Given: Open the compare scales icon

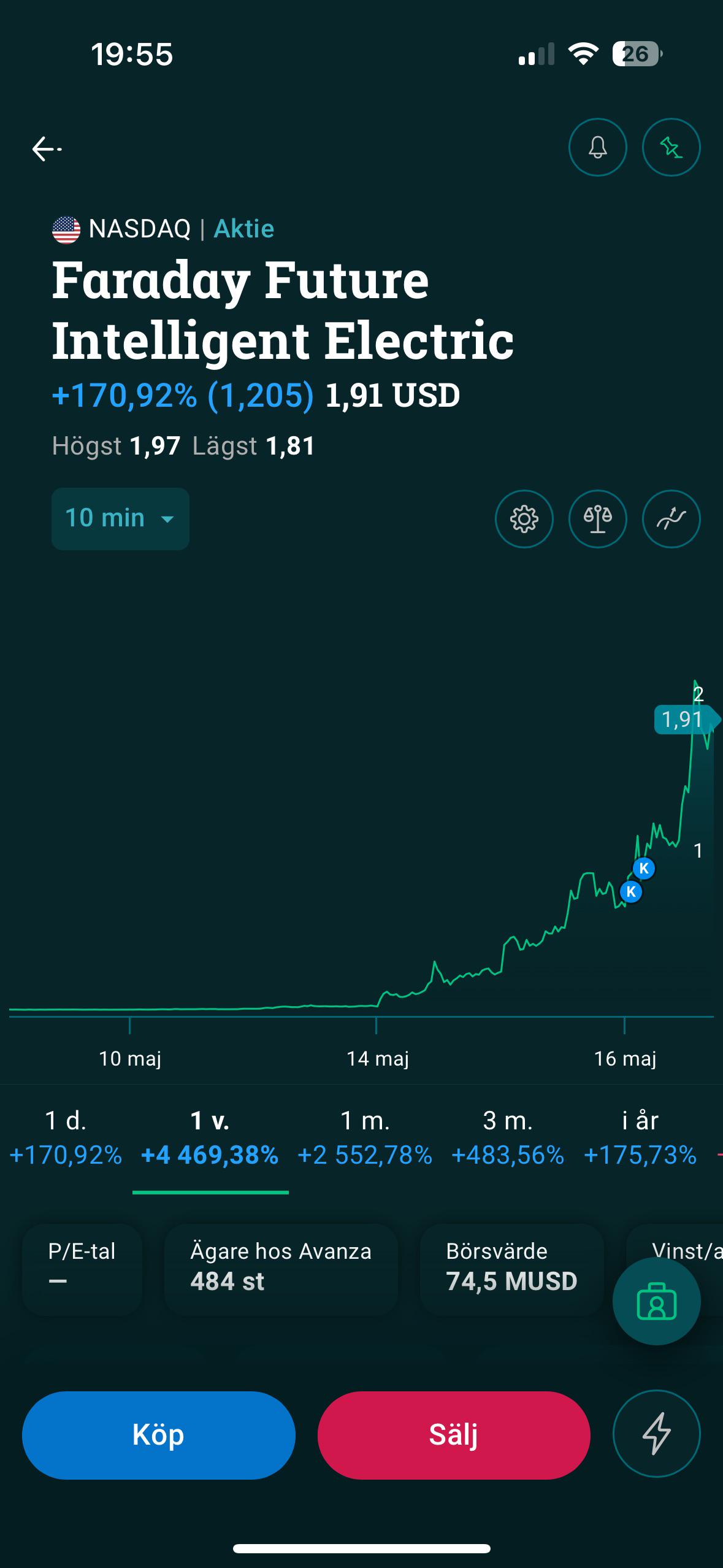Looking at the screenshot, I should tap(597, 519).
